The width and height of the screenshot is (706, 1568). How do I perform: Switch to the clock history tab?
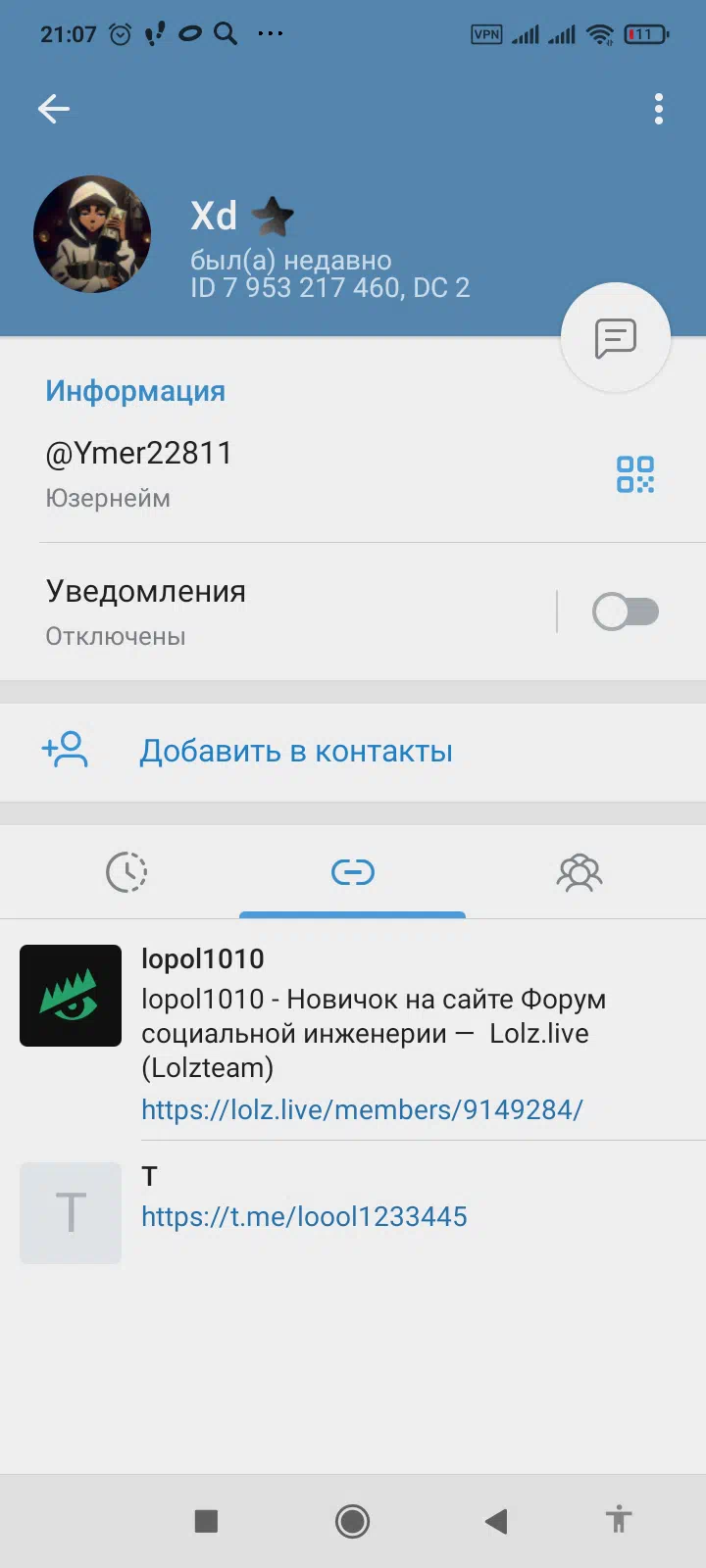(126, 872)
